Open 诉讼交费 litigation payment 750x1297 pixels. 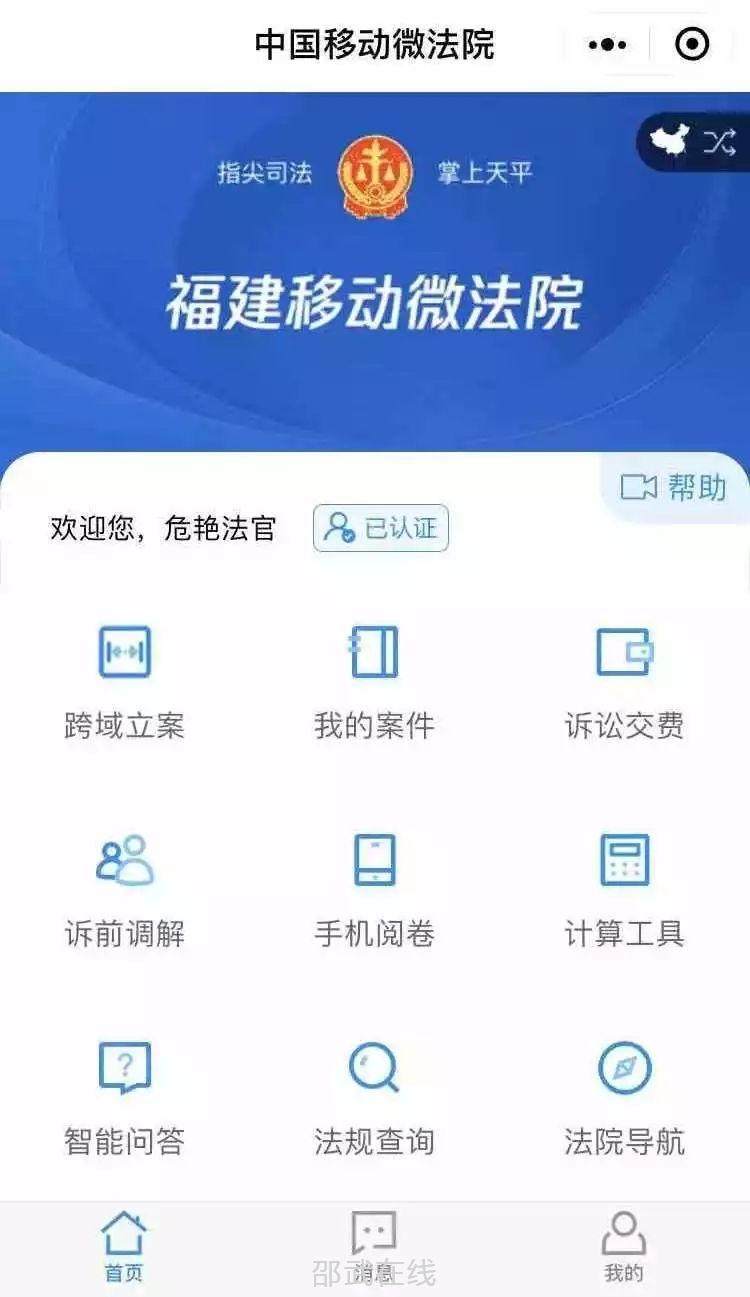(x=624, y=680)
